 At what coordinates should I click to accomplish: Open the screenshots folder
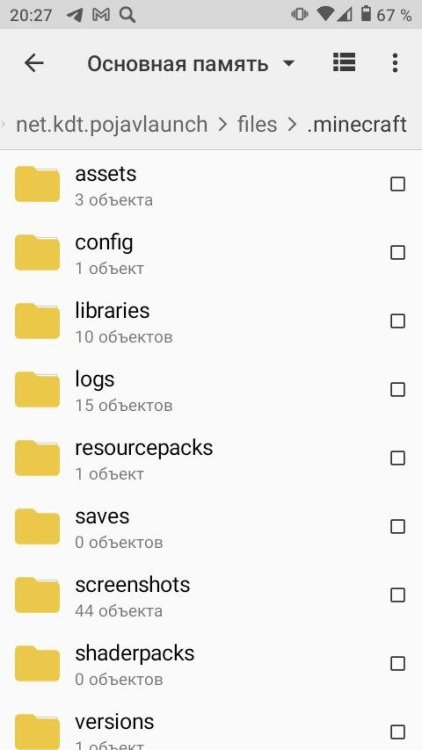click(211, 595)
